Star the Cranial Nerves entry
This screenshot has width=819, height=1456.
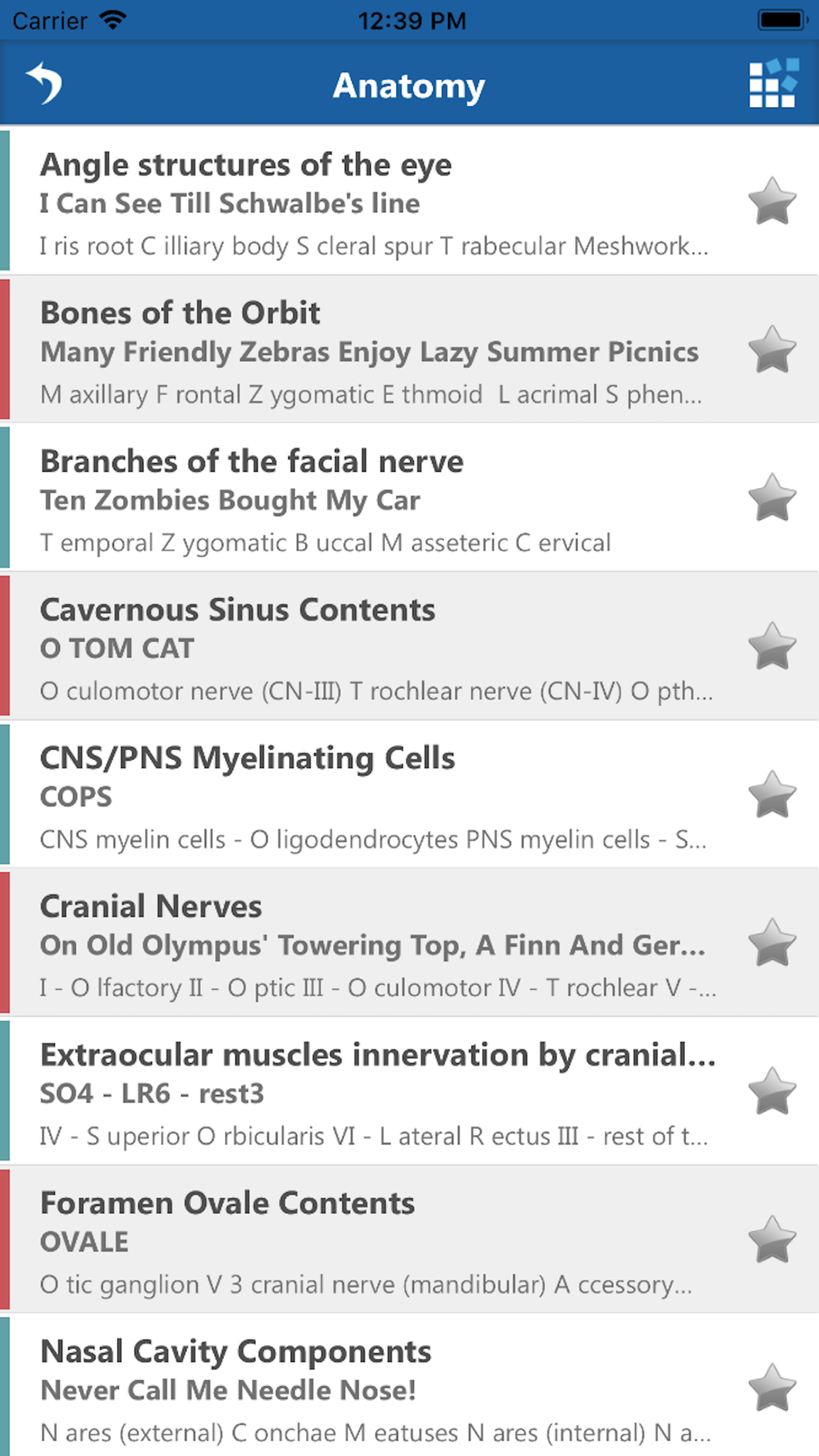[772, 943]
